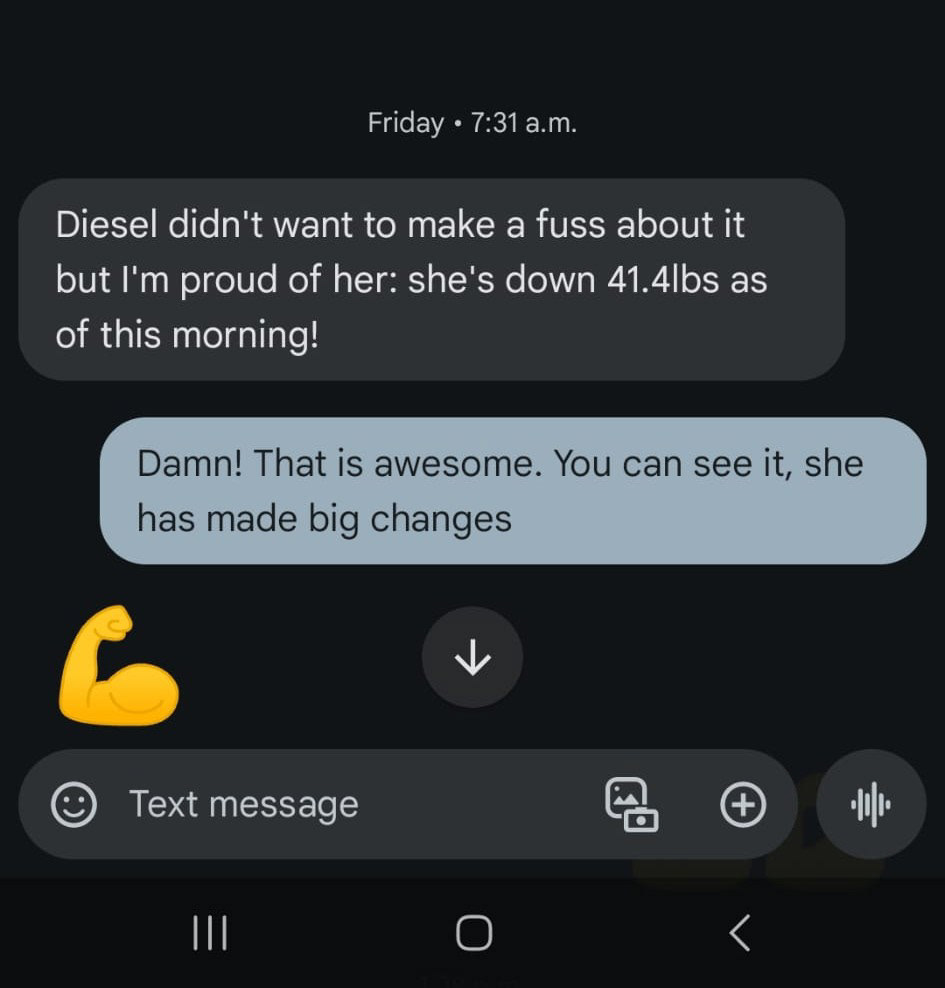
Task: Open the gallery and camera attachment
Action: [632, 804]
